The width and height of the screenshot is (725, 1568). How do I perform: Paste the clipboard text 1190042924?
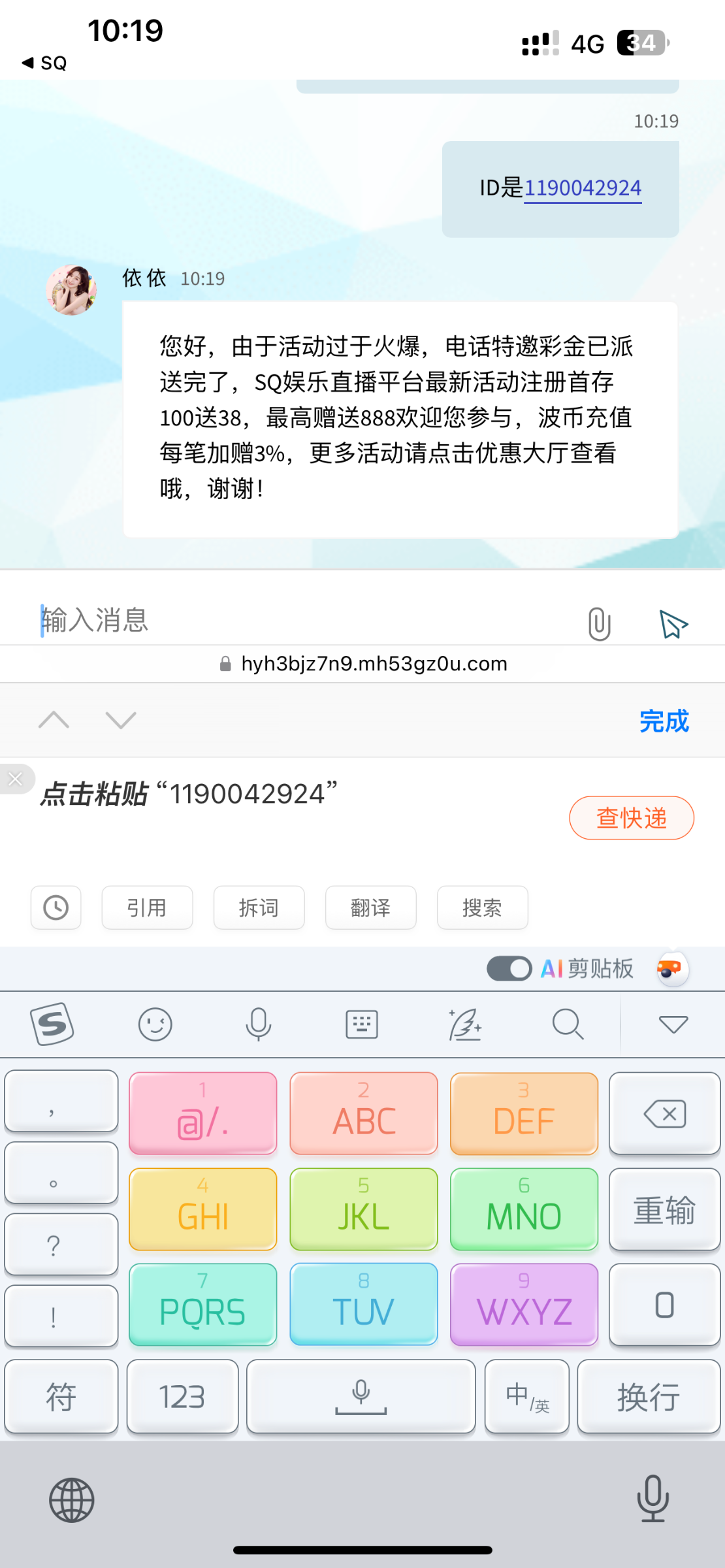point(189,794)
